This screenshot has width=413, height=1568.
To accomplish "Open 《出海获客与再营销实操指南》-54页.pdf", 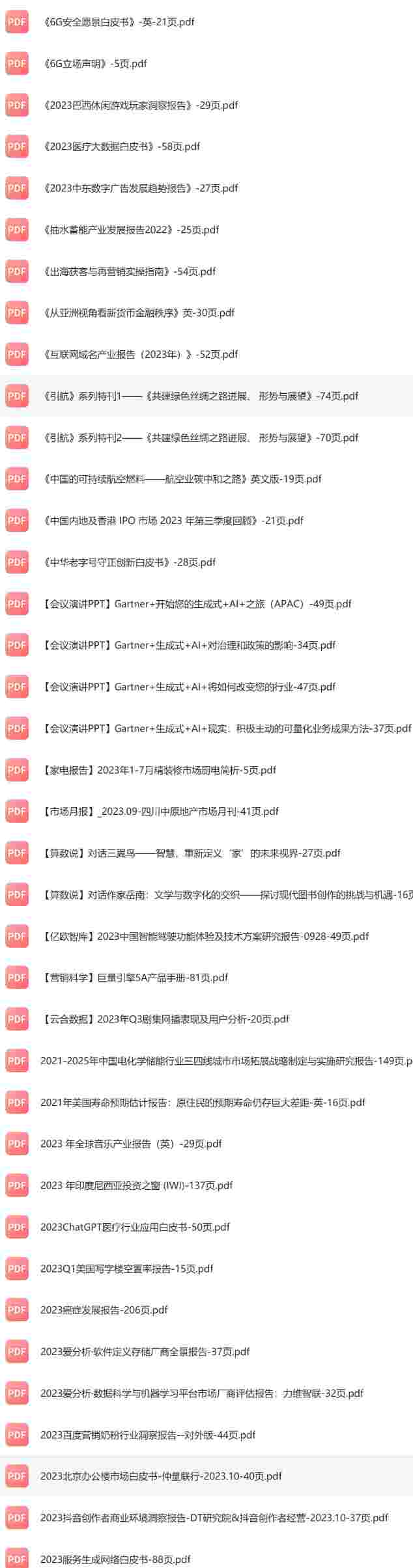I will (128, 271).
